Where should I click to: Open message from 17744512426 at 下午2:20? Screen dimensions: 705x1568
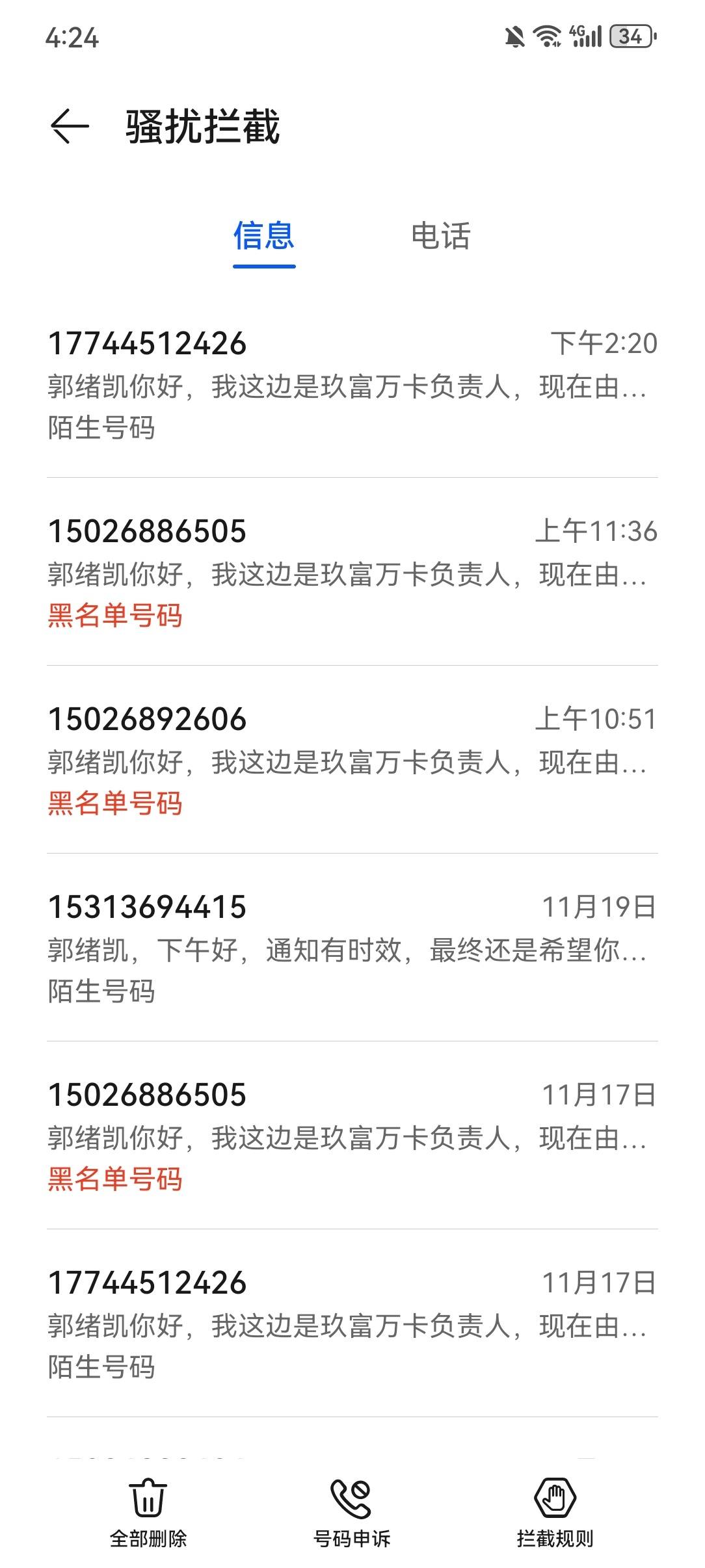352,385
